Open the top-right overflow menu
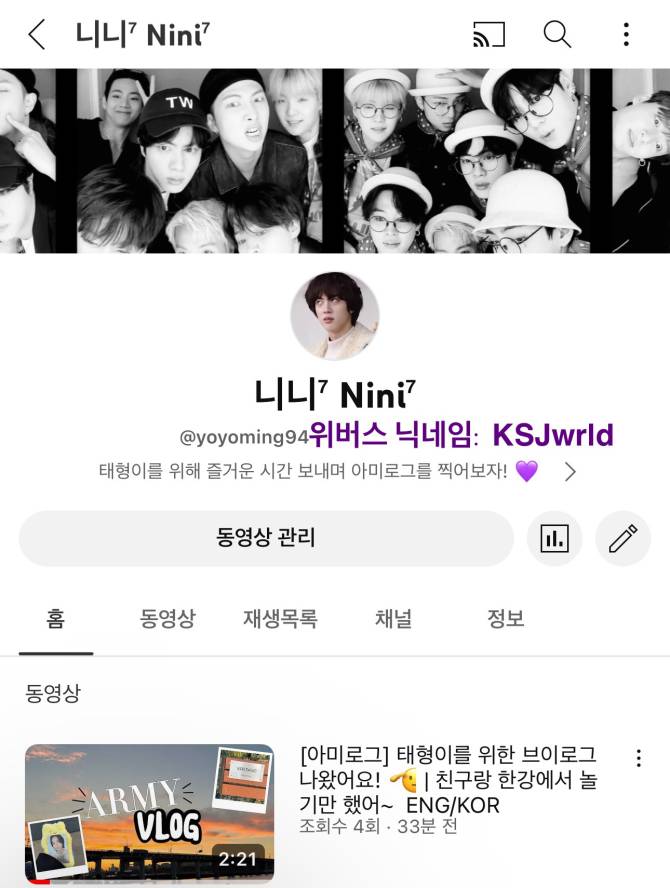 (626, 35)
